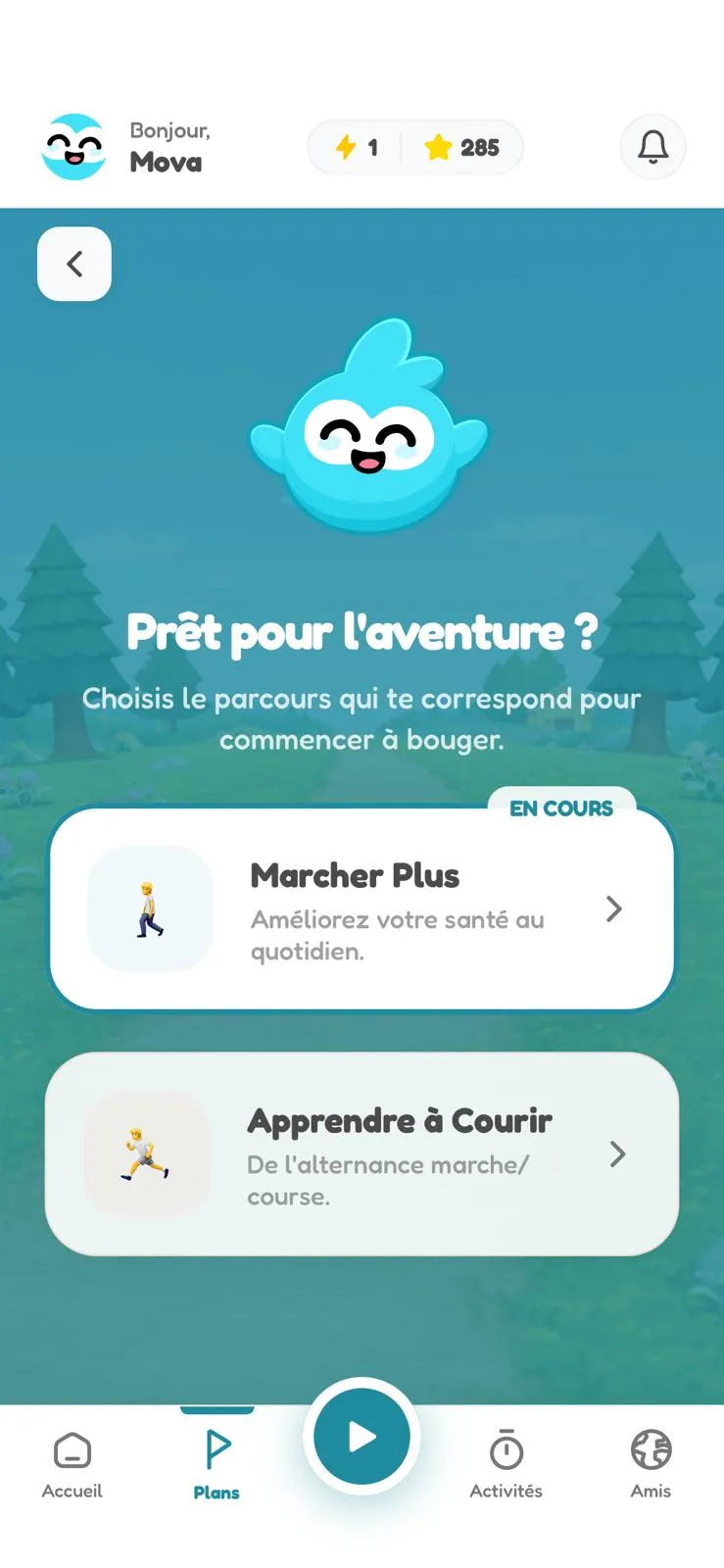
Task: Switch to the Accueil tab
Action: (x=72, y=1464)
